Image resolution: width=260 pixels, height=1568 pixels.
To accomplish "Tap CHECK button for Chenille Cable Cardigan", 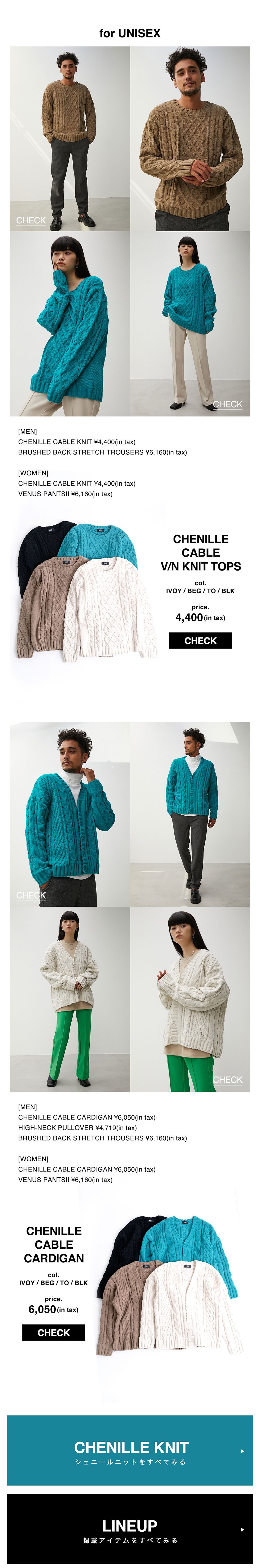I will pyautogui.click(x=54, y=1332).
